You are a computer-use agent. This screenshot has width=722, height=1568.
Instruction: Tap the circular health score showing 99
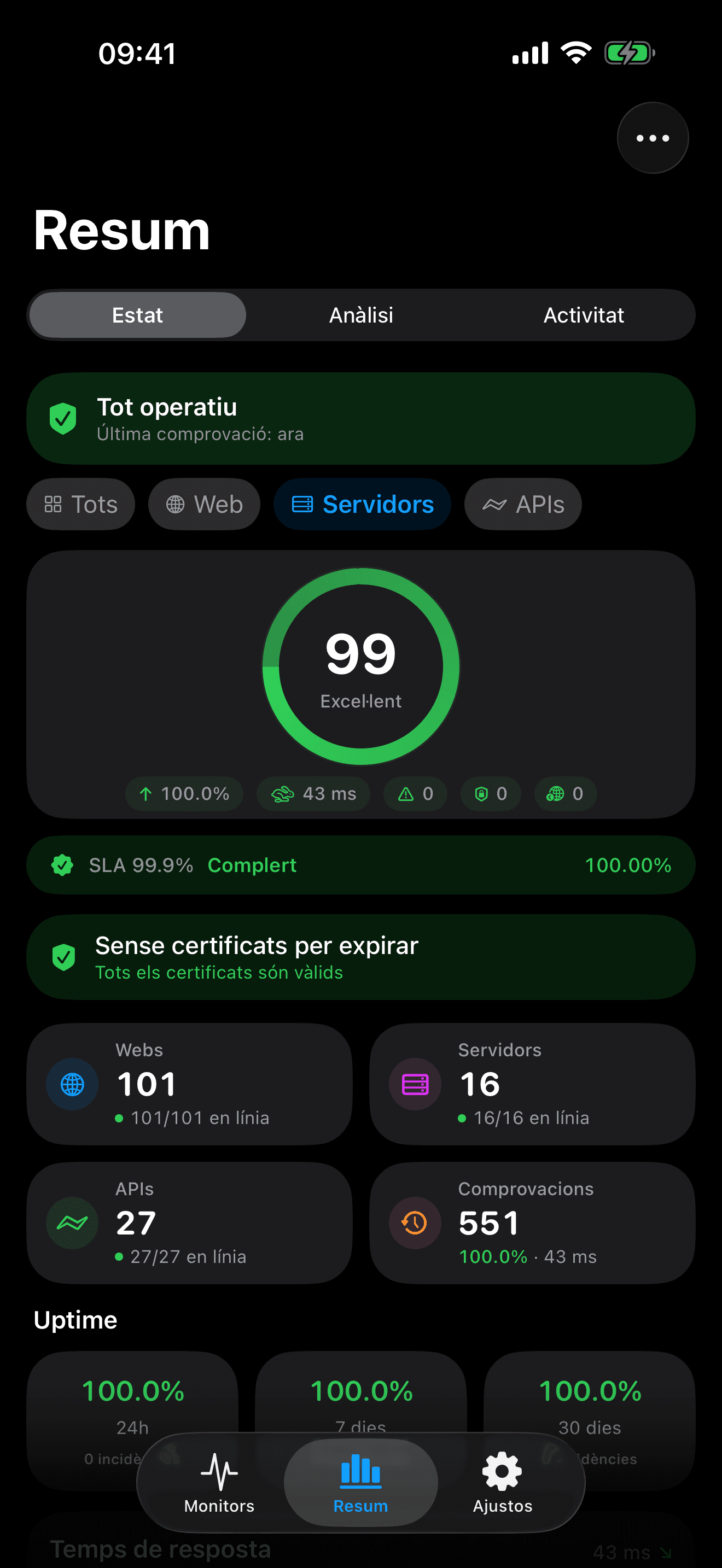click(x=361, y=666)
